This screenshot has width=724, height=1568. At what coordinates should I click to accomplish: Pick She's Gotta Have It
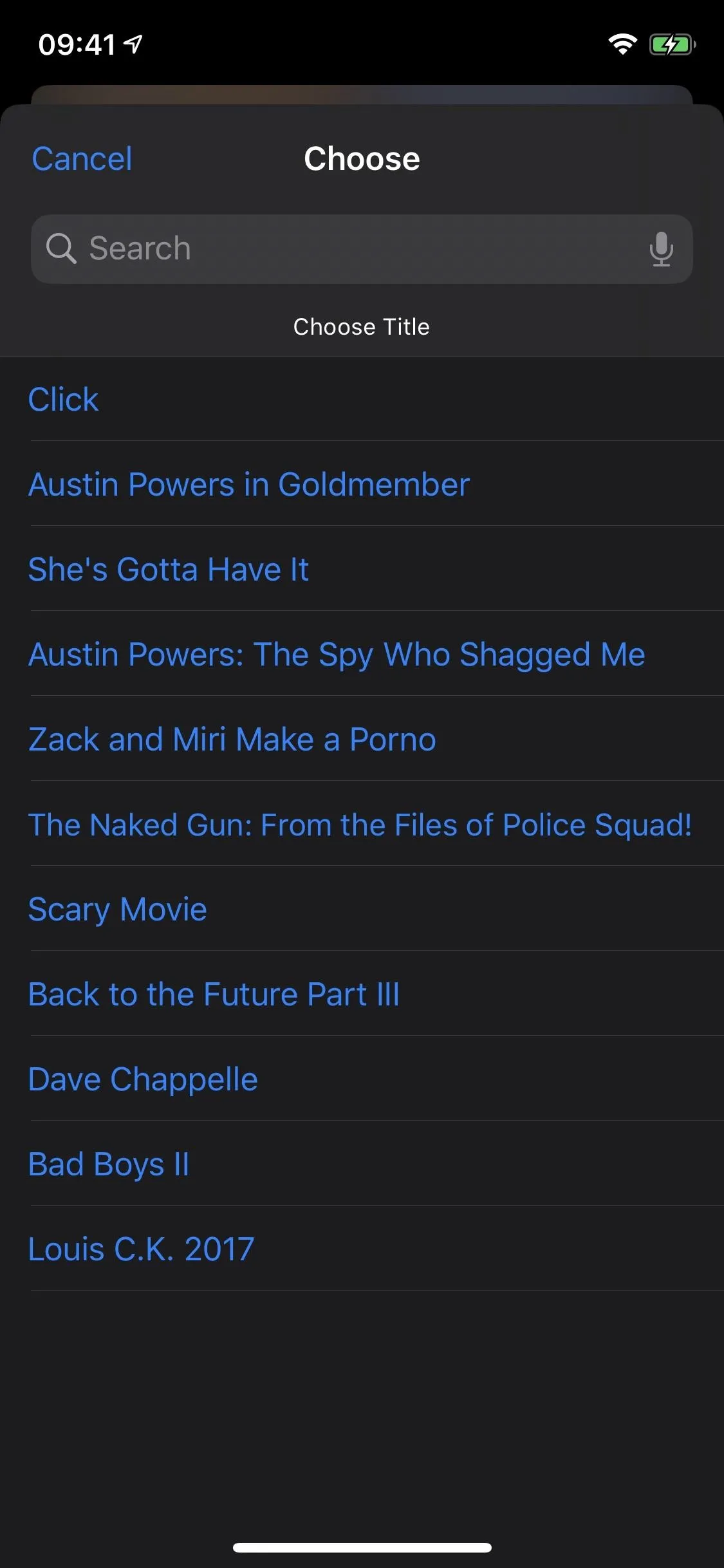pyautogui.click(x=362, y=569)
